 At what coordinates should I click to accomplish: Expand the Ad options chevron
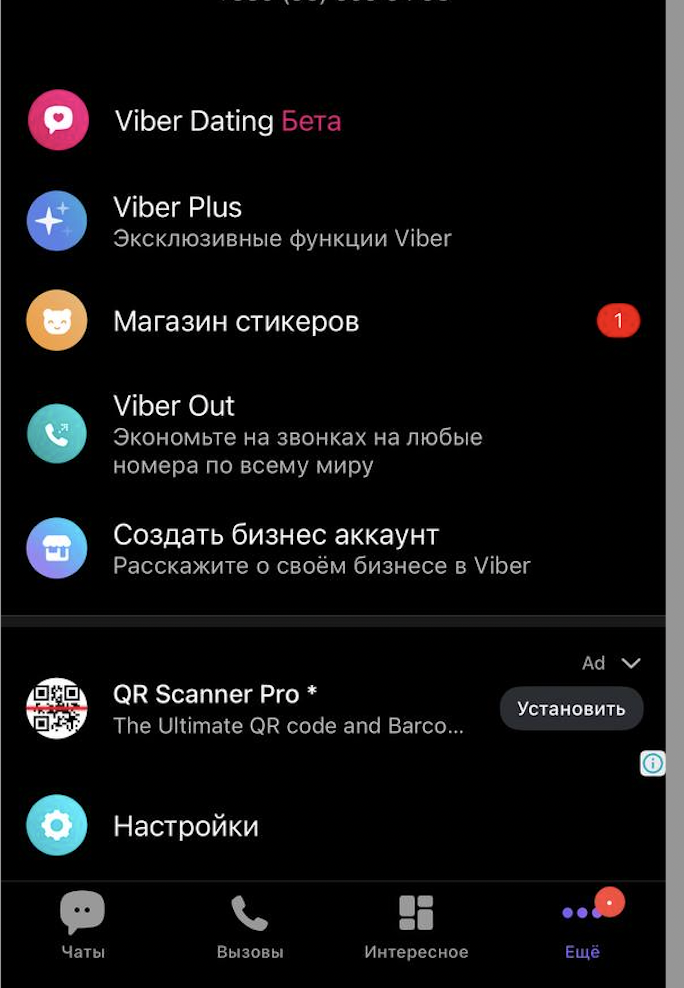(x=630, y=663)
